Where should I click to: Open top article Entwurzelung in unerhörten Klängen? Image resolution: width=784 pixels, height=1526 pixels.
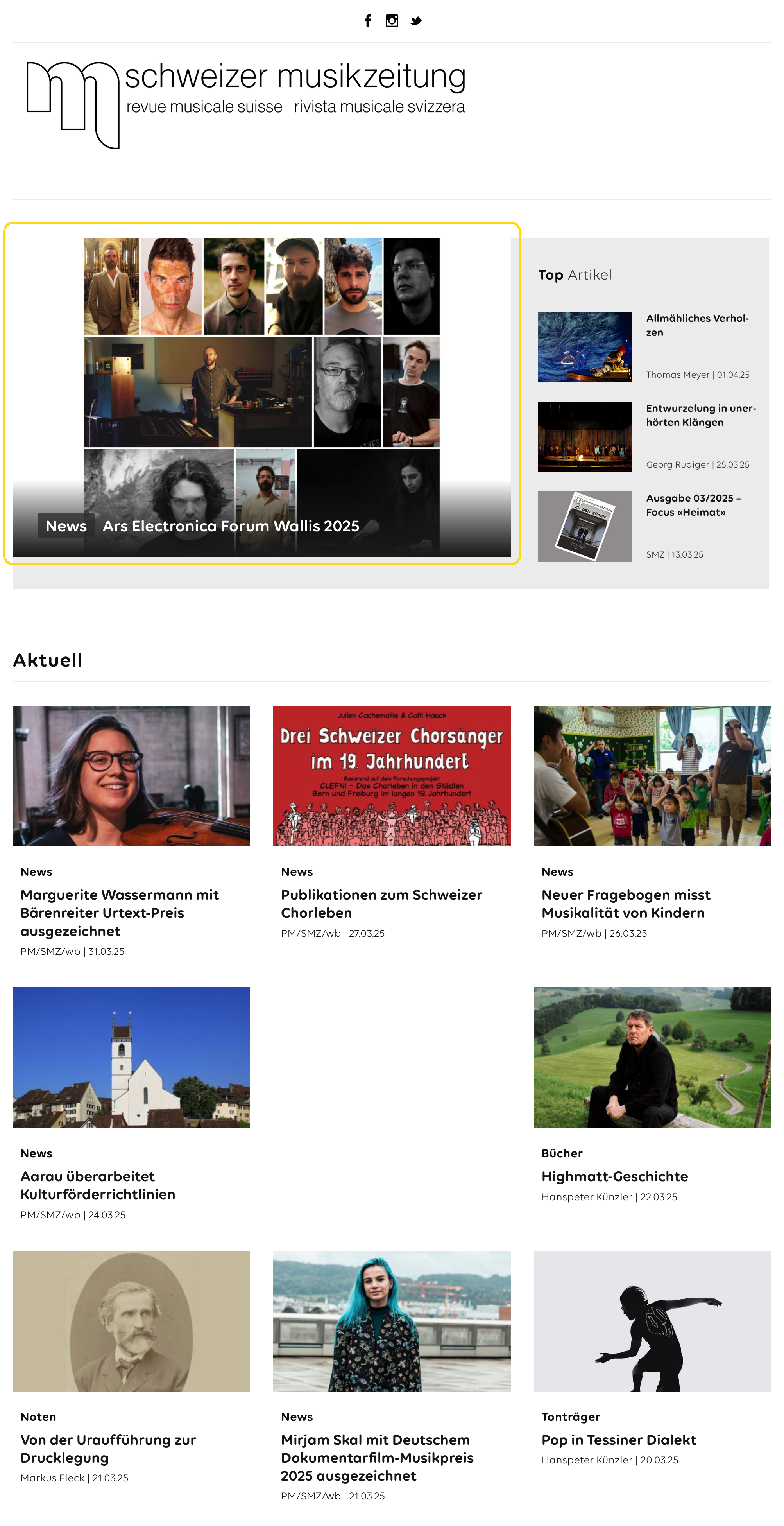(700, 415)
